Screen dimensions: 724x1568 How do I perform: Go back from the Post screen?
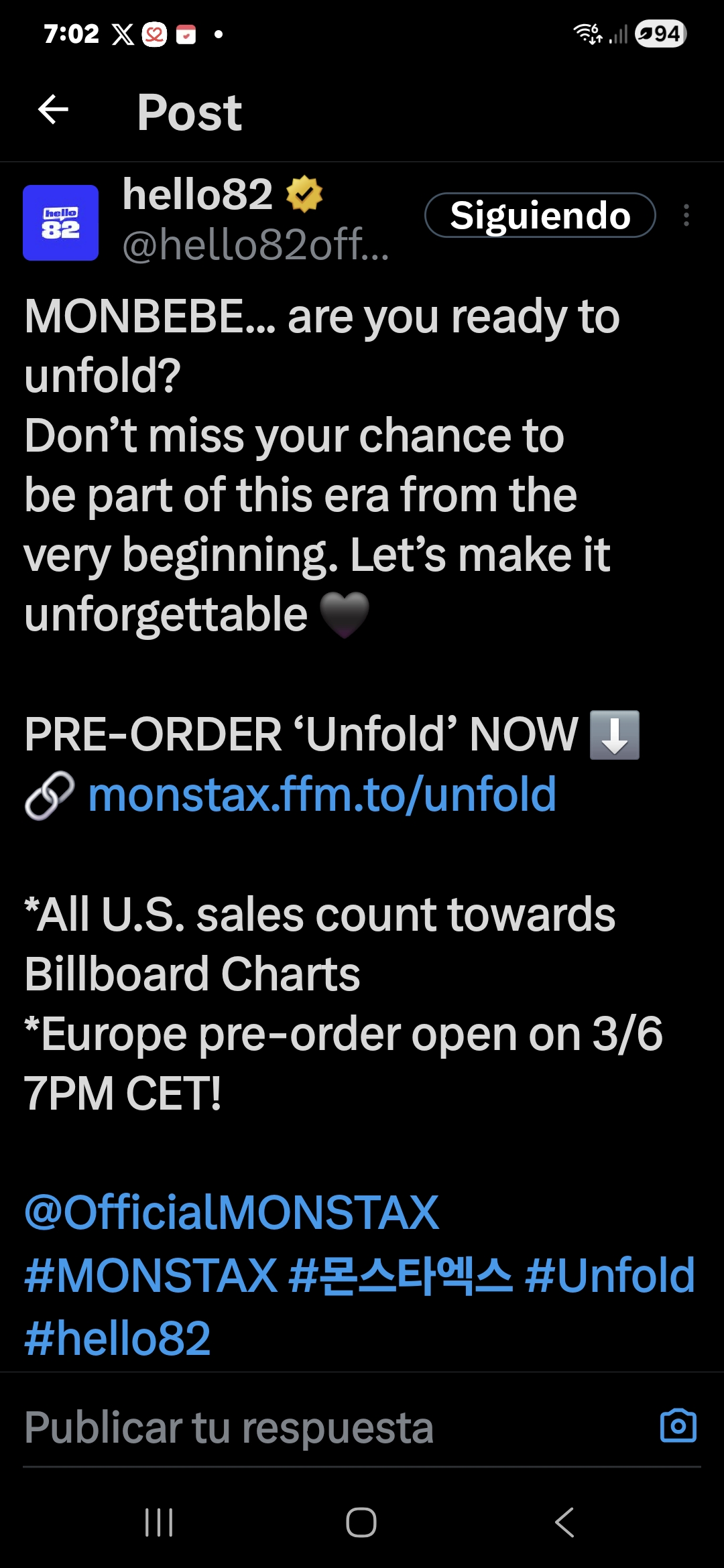click(54, 110)
